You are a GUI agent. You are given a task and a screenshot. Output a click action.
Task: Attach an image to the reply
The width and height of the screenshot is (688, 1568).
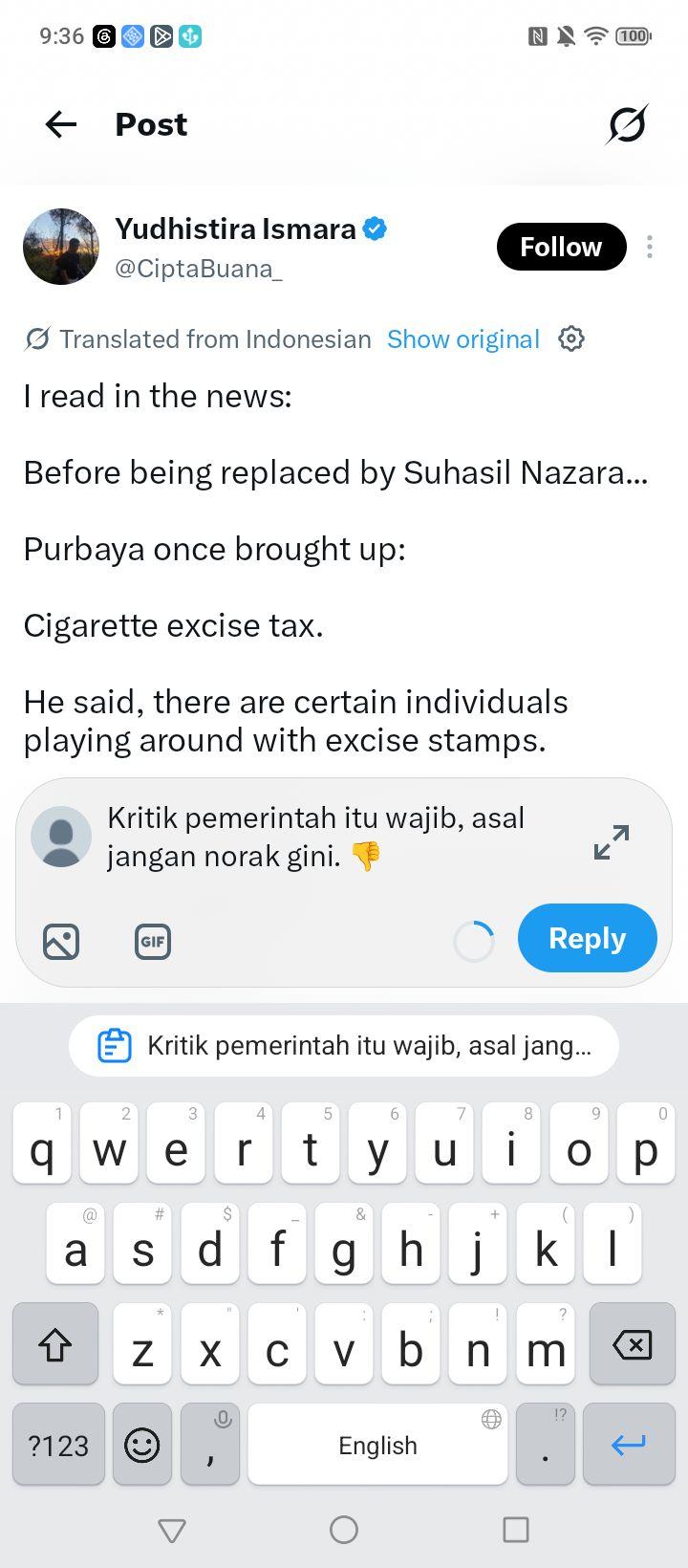pos(61,942)
